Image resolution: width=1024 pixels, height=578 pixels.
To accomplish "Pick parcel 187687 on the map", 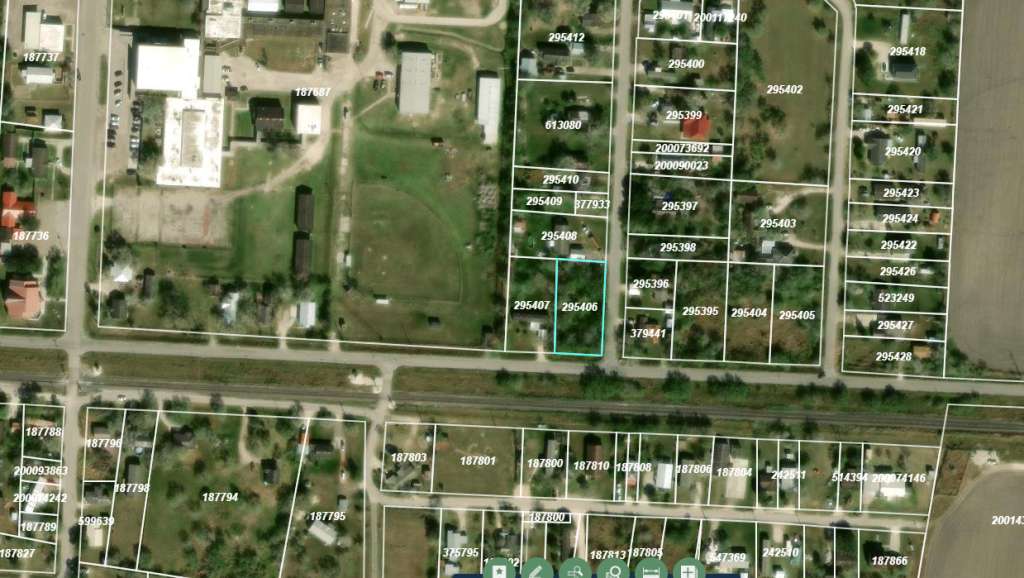I will coord(312,92).
